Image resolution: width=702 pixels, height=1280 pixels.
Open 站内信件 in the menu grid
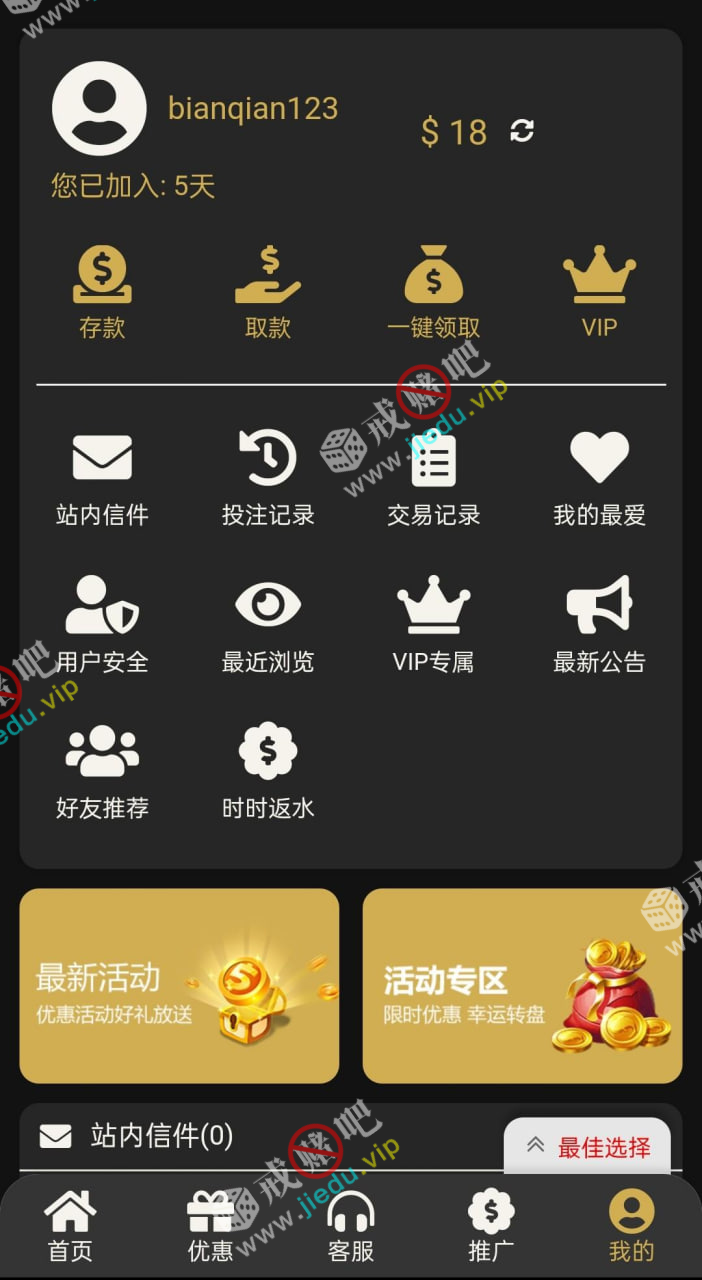click(x=102, y=478)
